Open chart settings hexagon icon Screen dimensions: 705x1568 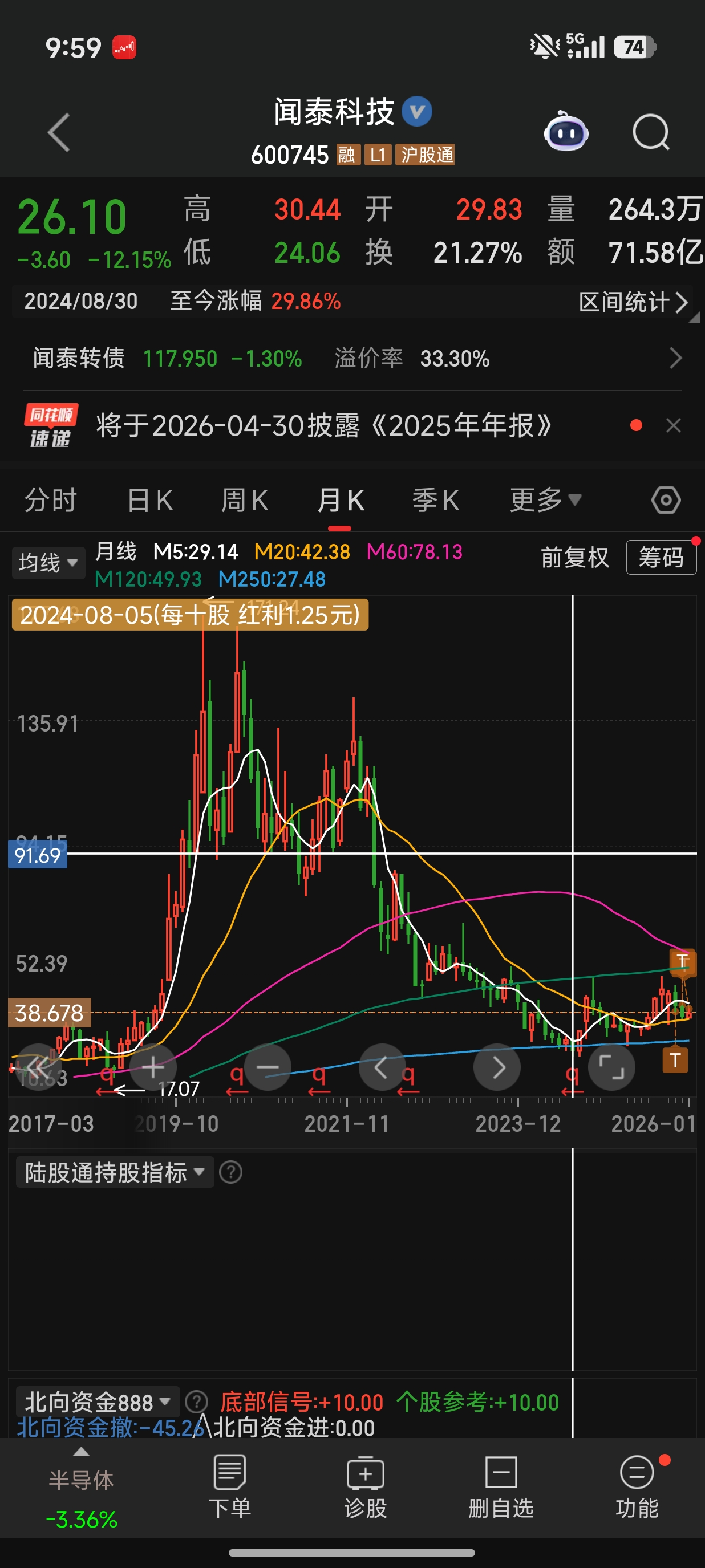pos(666,501)
